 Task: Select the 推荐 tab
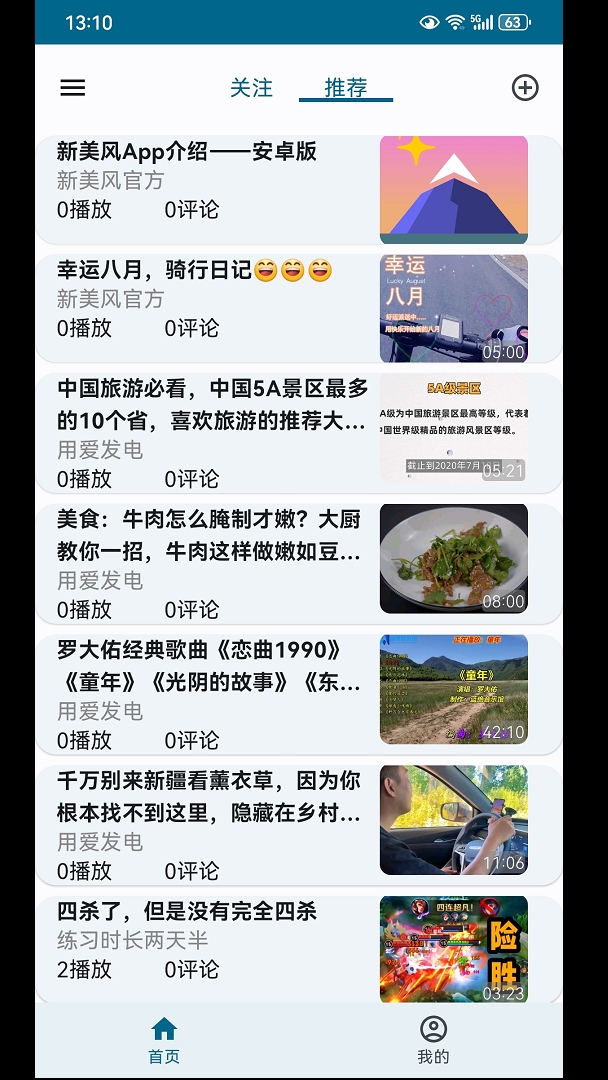pyautogui.click(x=346, y=88)
